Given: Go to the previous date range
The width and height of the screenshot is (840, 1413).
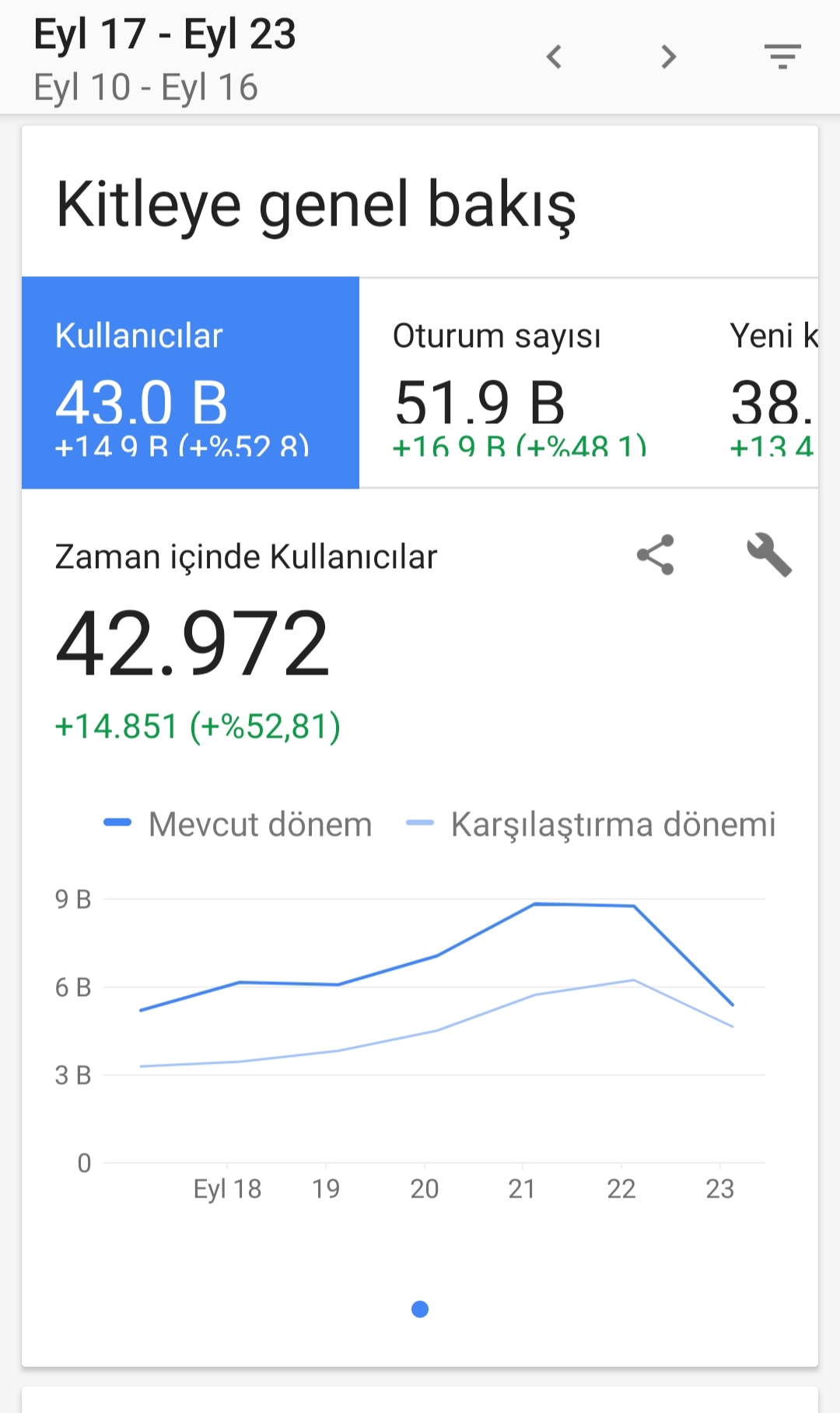Looking at the screenshot, I should [554, 57].
